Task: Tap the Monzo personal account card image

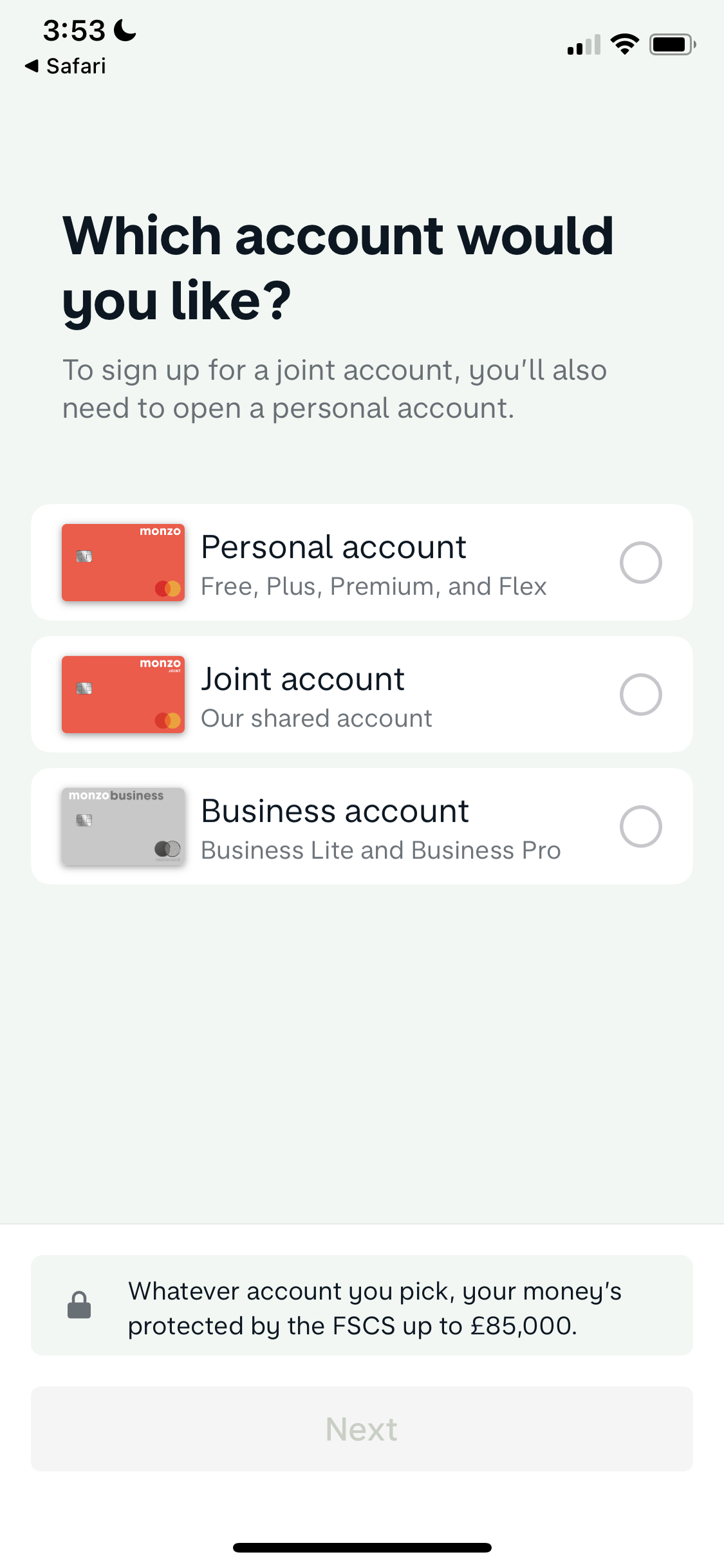Action: [x=123, y=563]
